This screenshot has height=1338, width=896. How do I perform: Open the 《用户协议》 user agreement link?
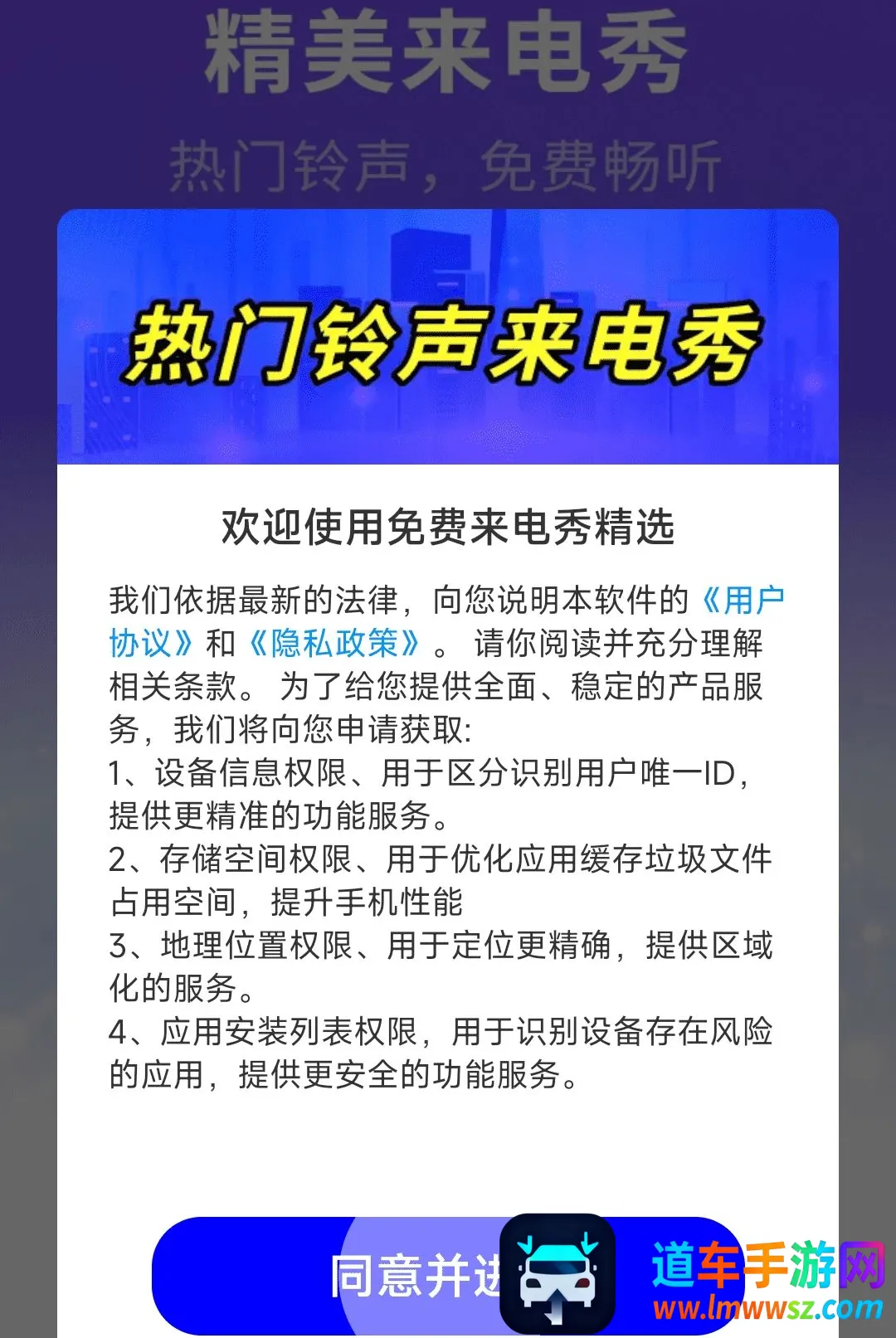743,600
